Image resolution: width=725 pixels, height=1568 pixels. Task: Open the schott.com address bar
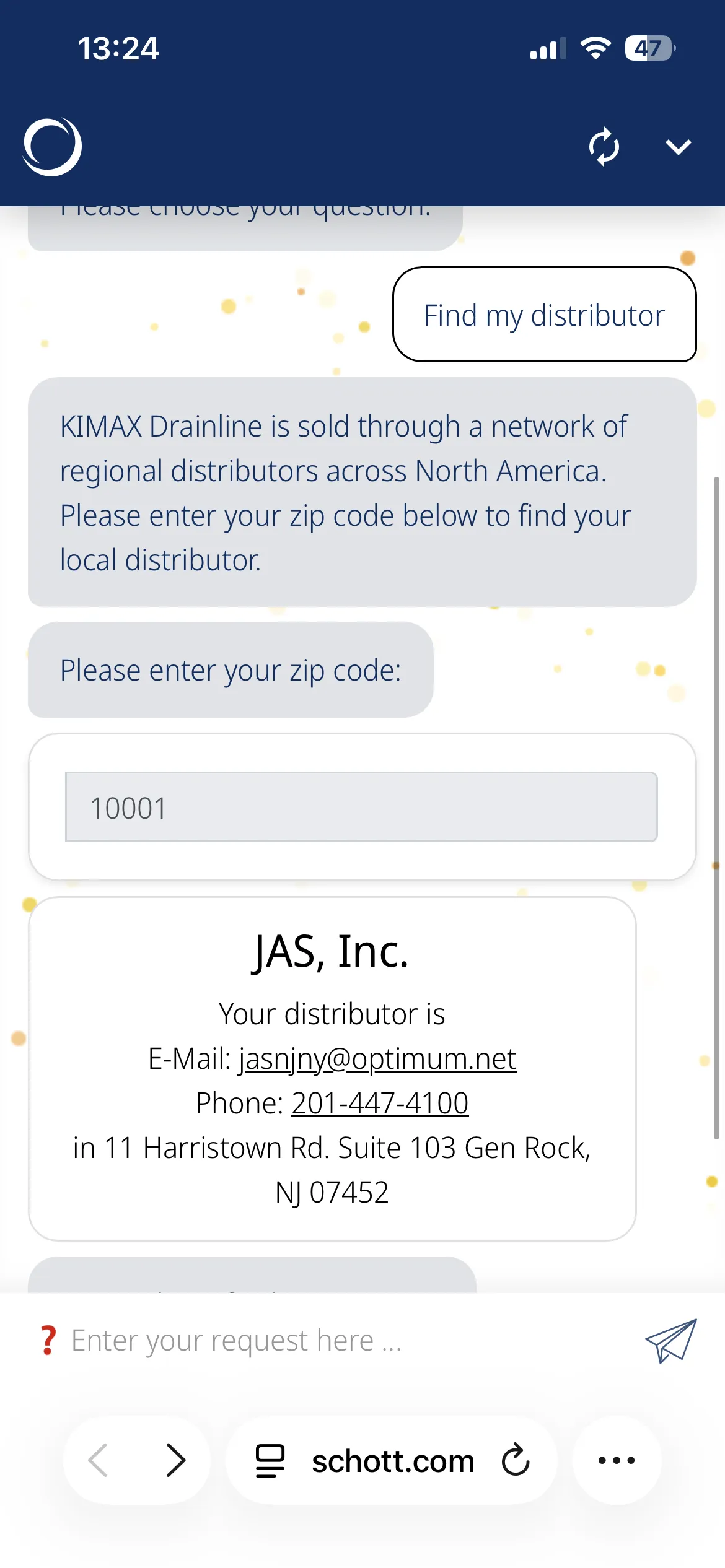[393, 1460]
